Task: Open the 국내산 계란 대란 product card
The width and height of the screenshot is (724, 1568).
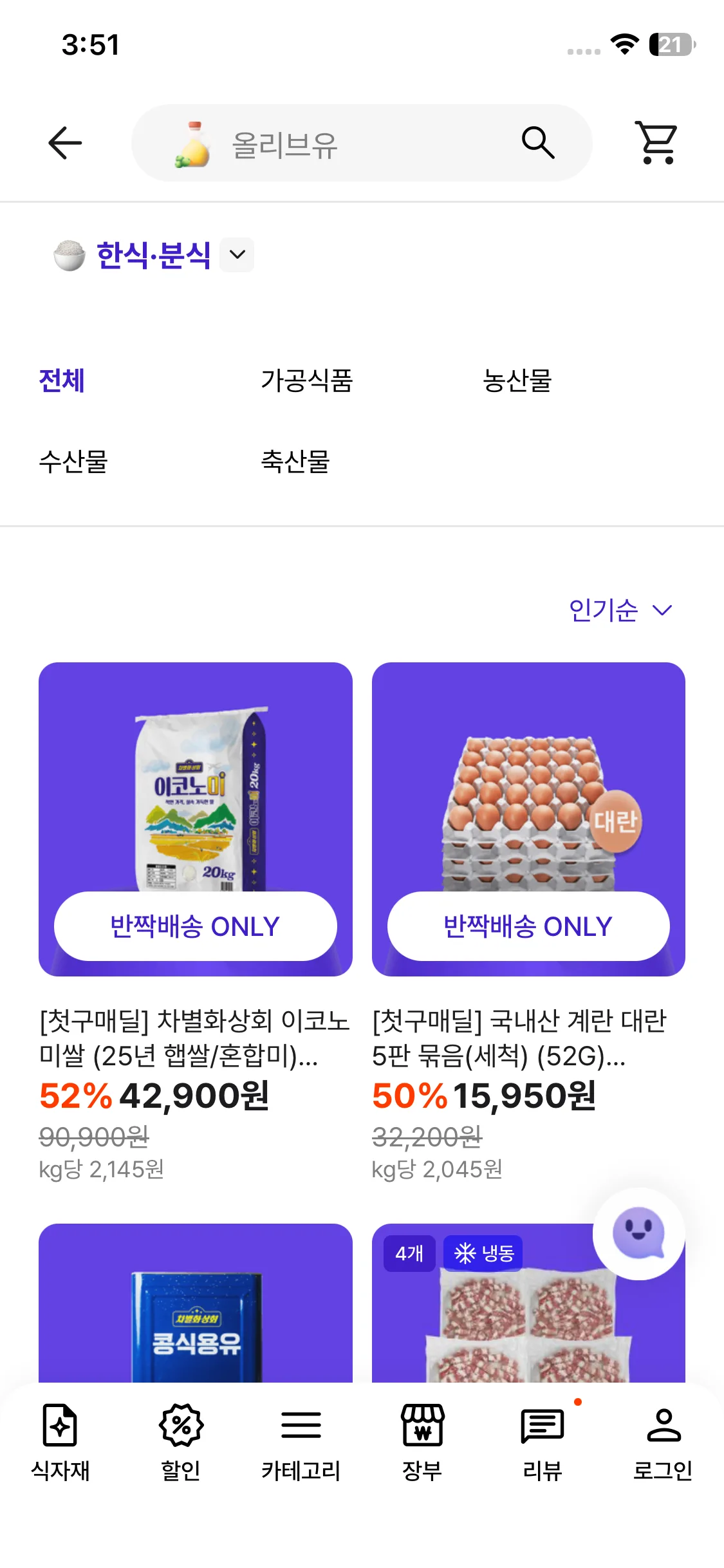Action: coord(528,819)
